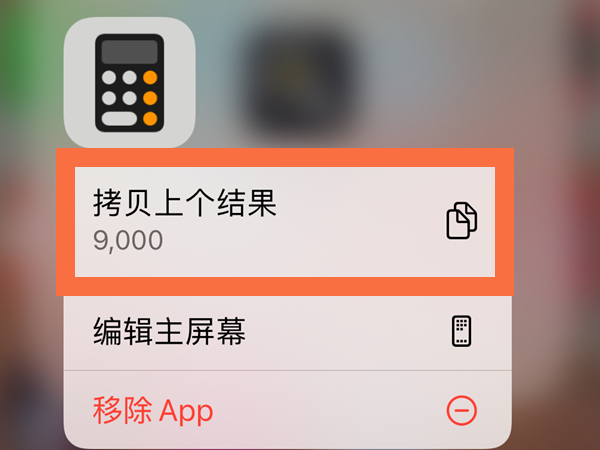The image size is (600, 450).
Task: Choose 移除 App to delete Calculator
Action: (x=284, y=409)
